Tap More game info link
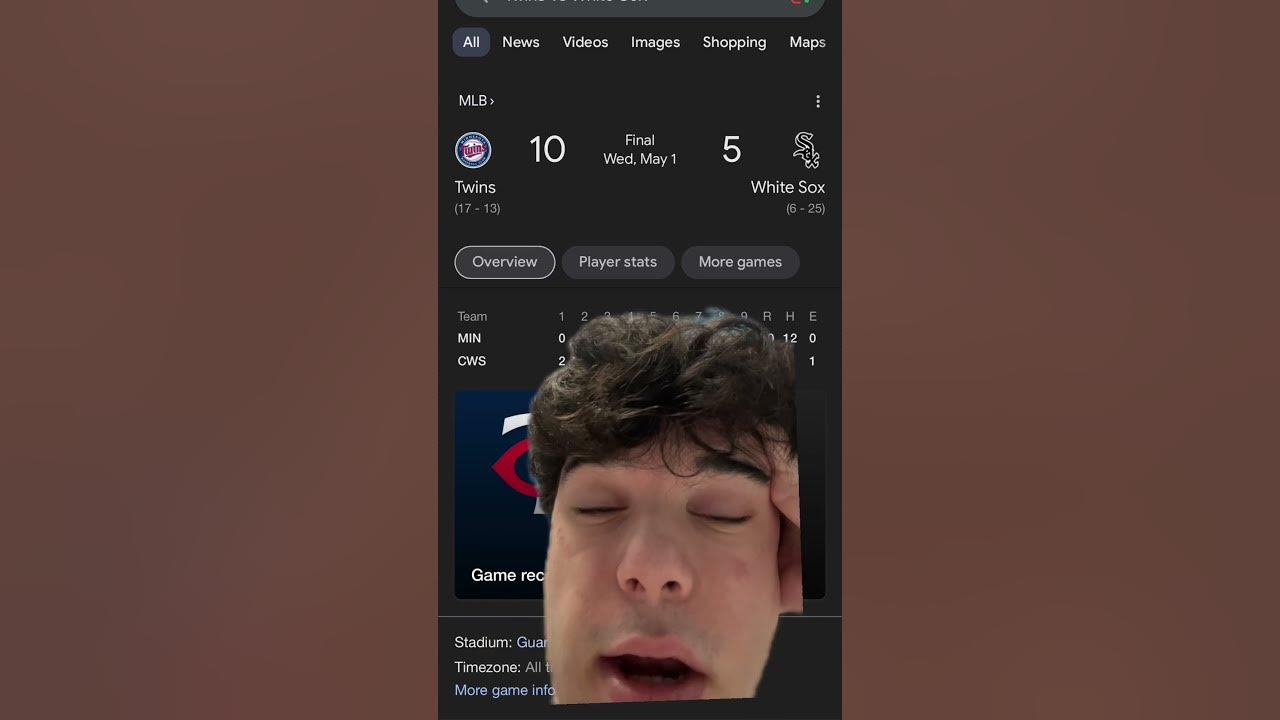 504,690
